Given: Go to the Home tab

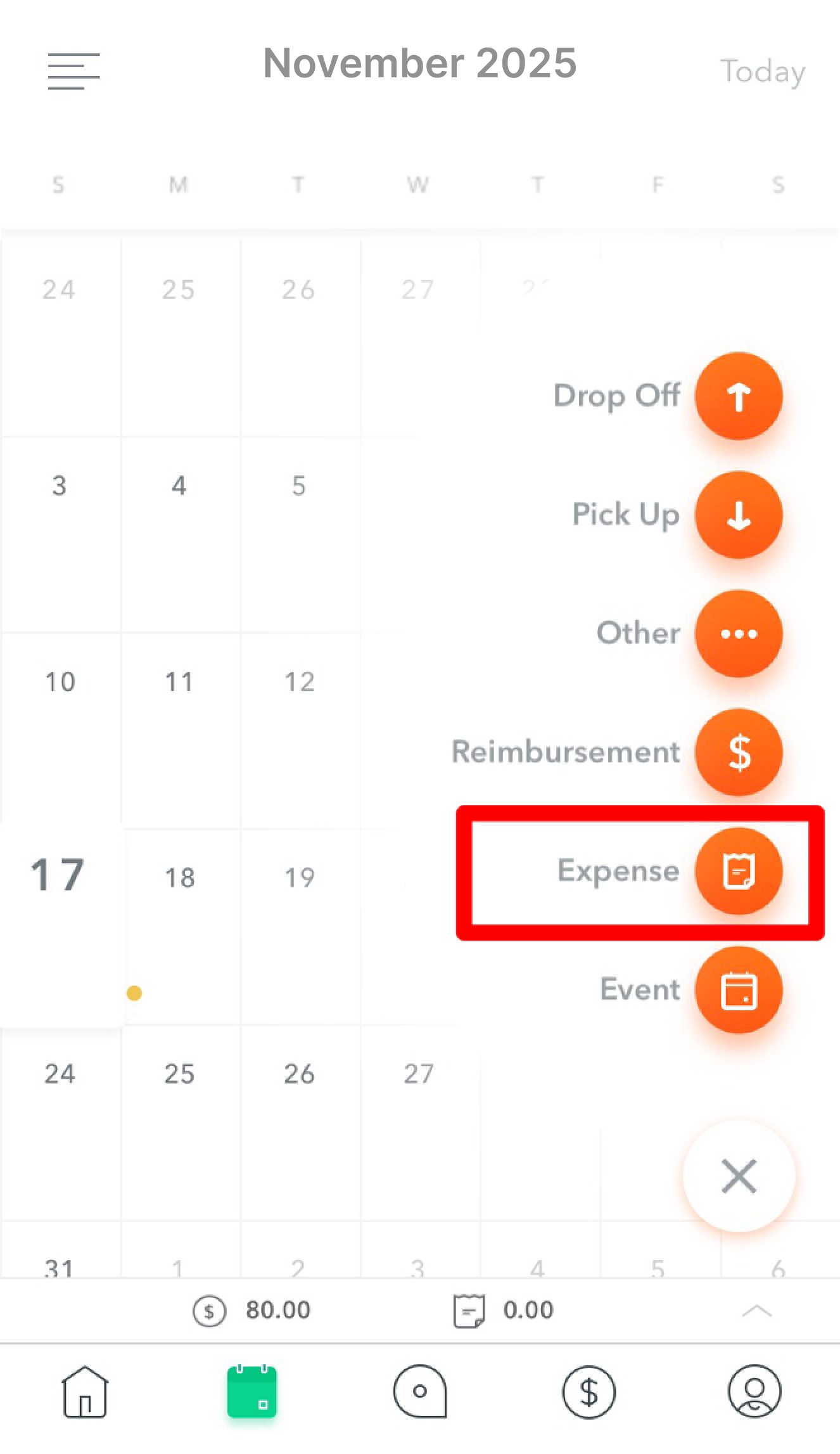Looking at the screenshot, I should (x=85, y=1392).
